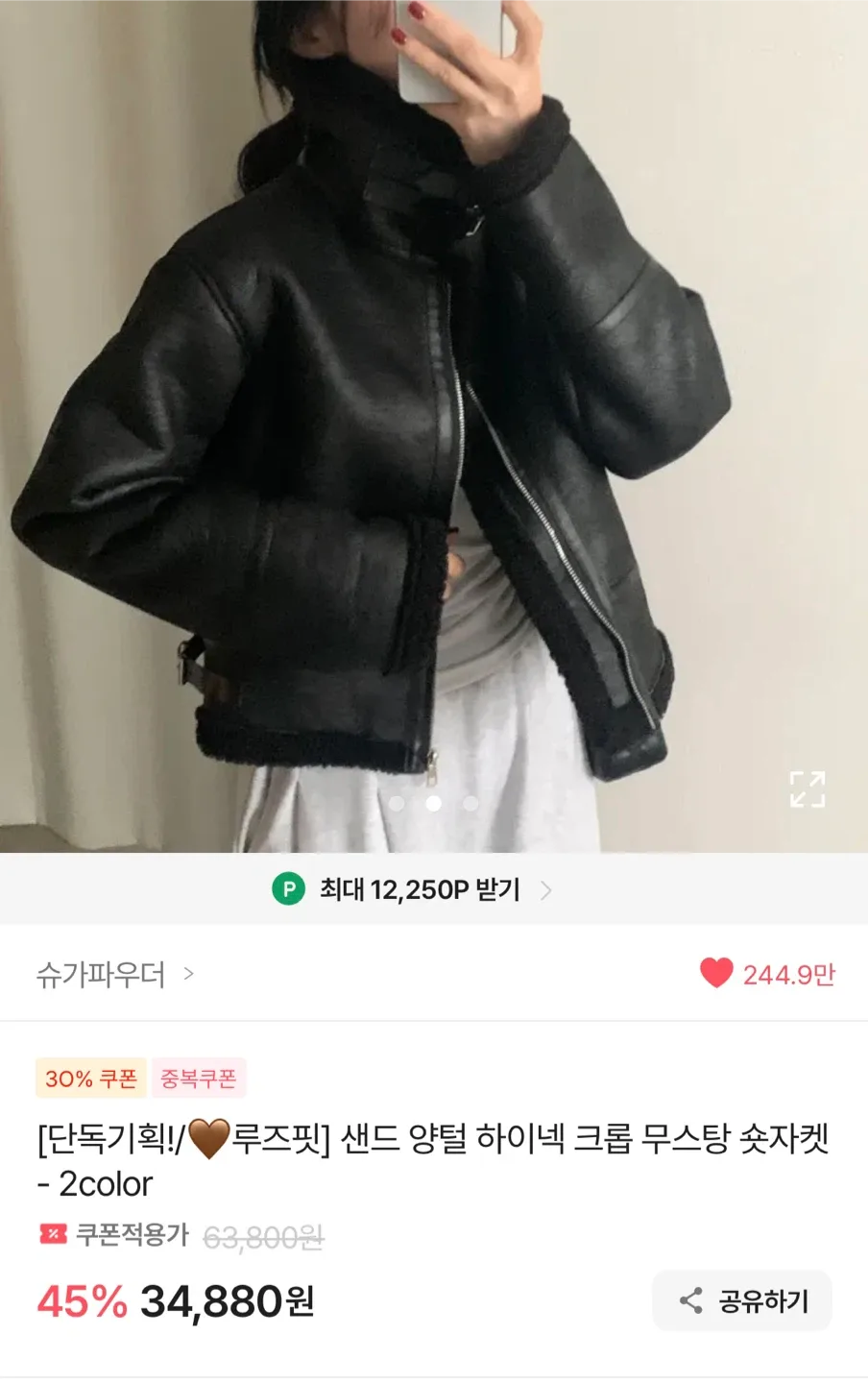
Task: Like this product with the heart icon
Action: [x=716, y=974]
